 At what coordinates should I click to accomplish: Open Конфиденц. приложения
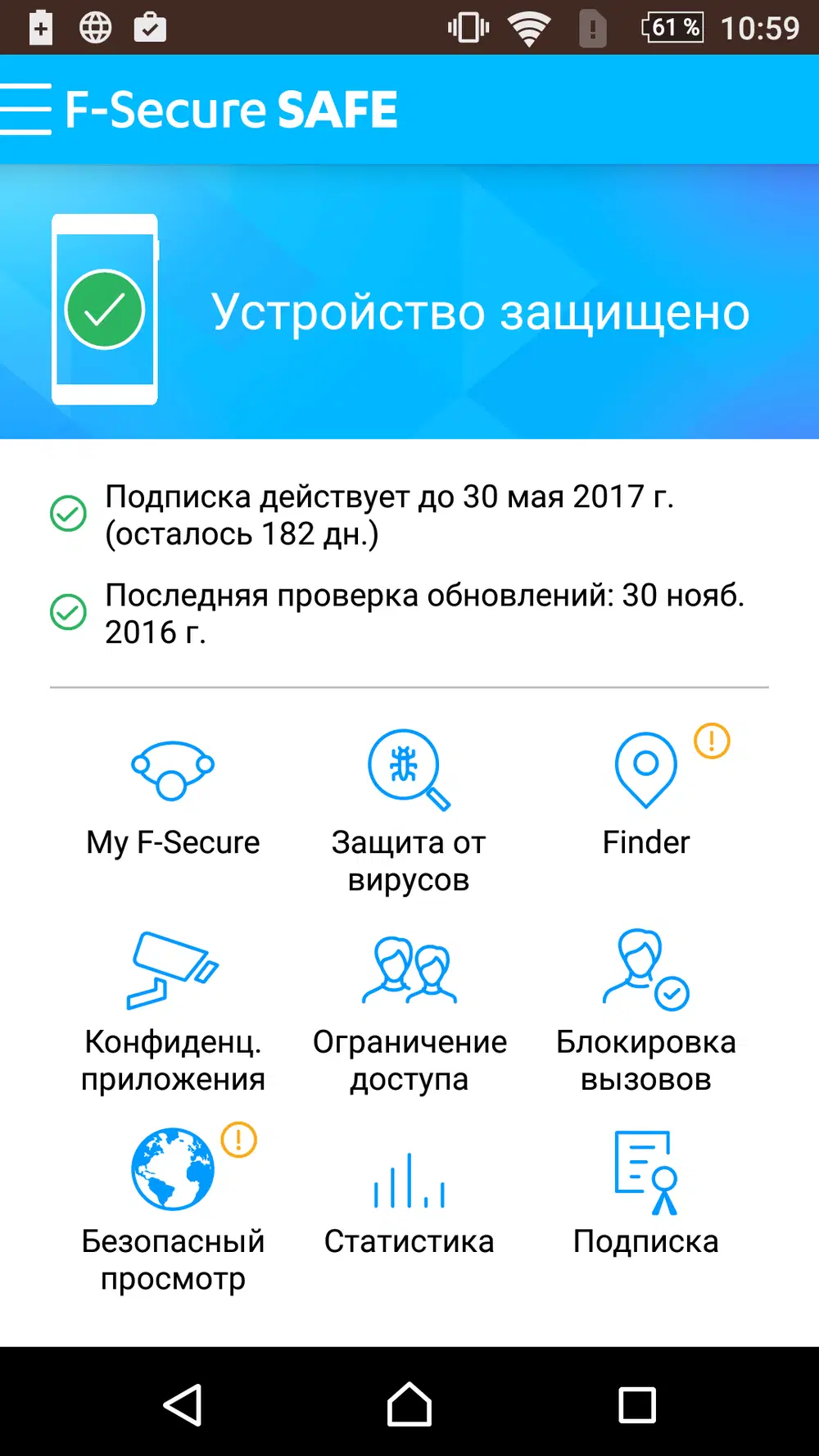tap(172, 971)
